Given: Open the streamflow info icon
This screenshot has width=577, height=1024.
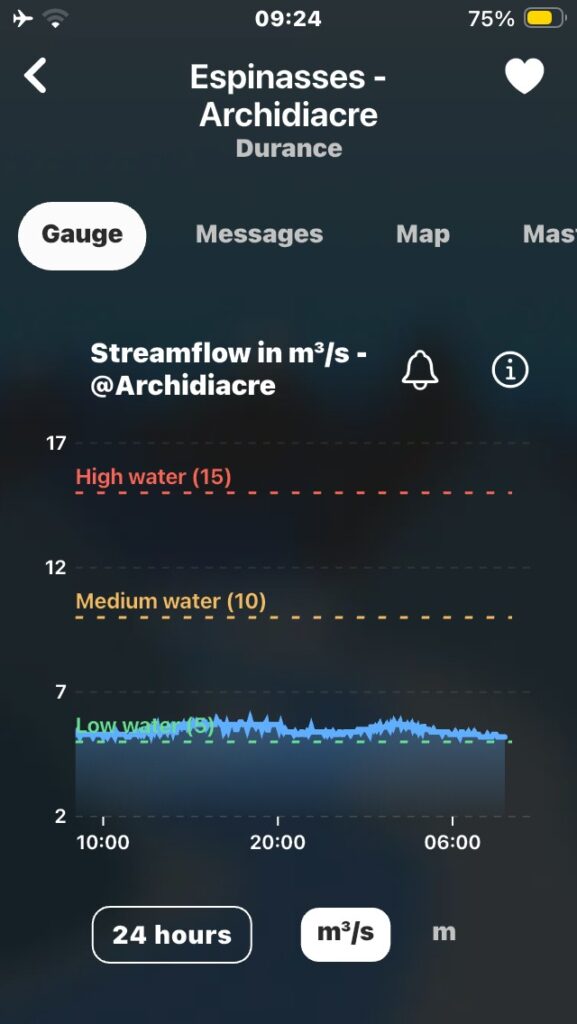Looking at the screenshot, I should 510,370.
